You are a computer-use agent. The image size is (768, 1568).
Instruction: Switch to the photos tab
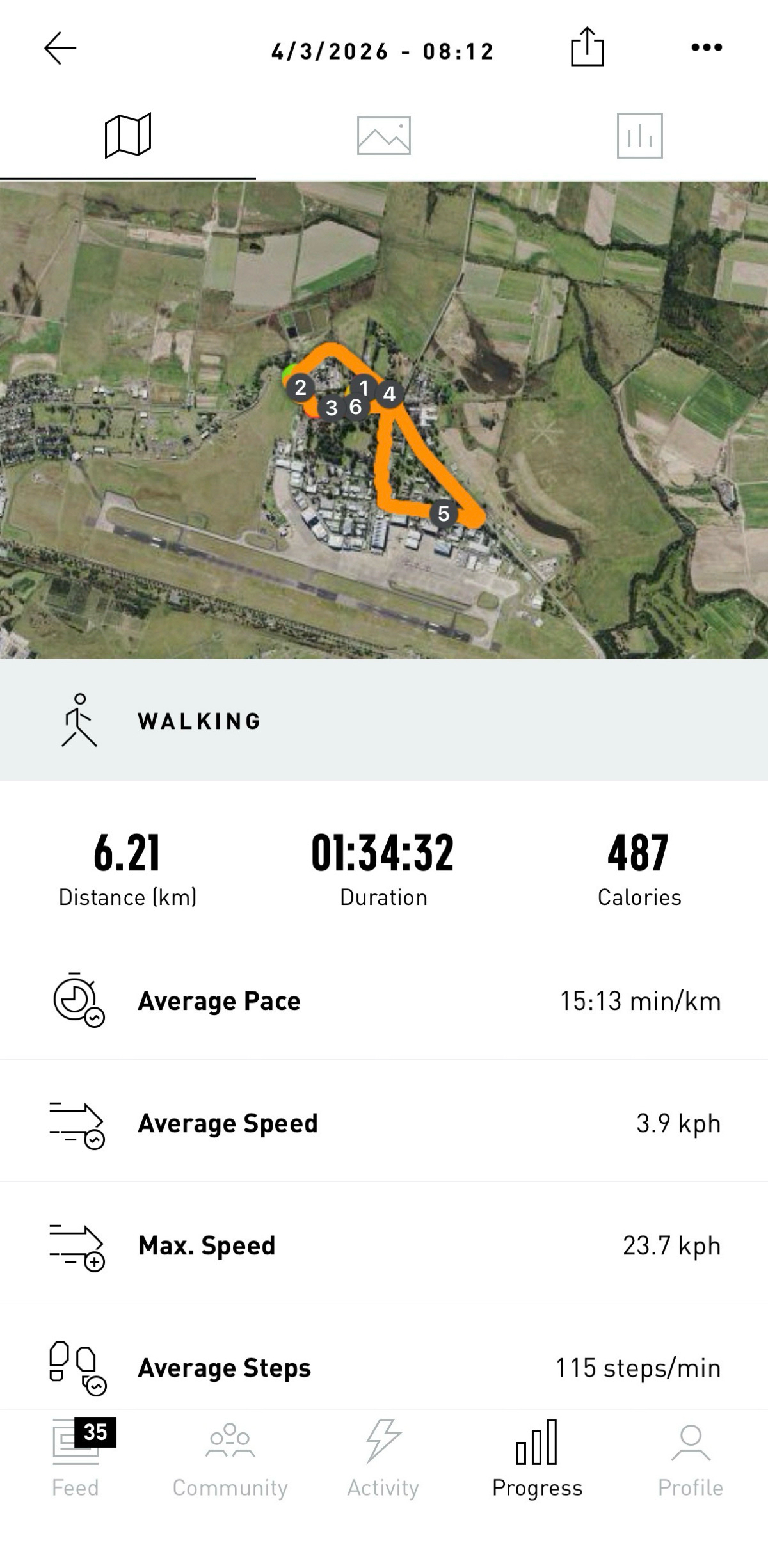(383, 136)
